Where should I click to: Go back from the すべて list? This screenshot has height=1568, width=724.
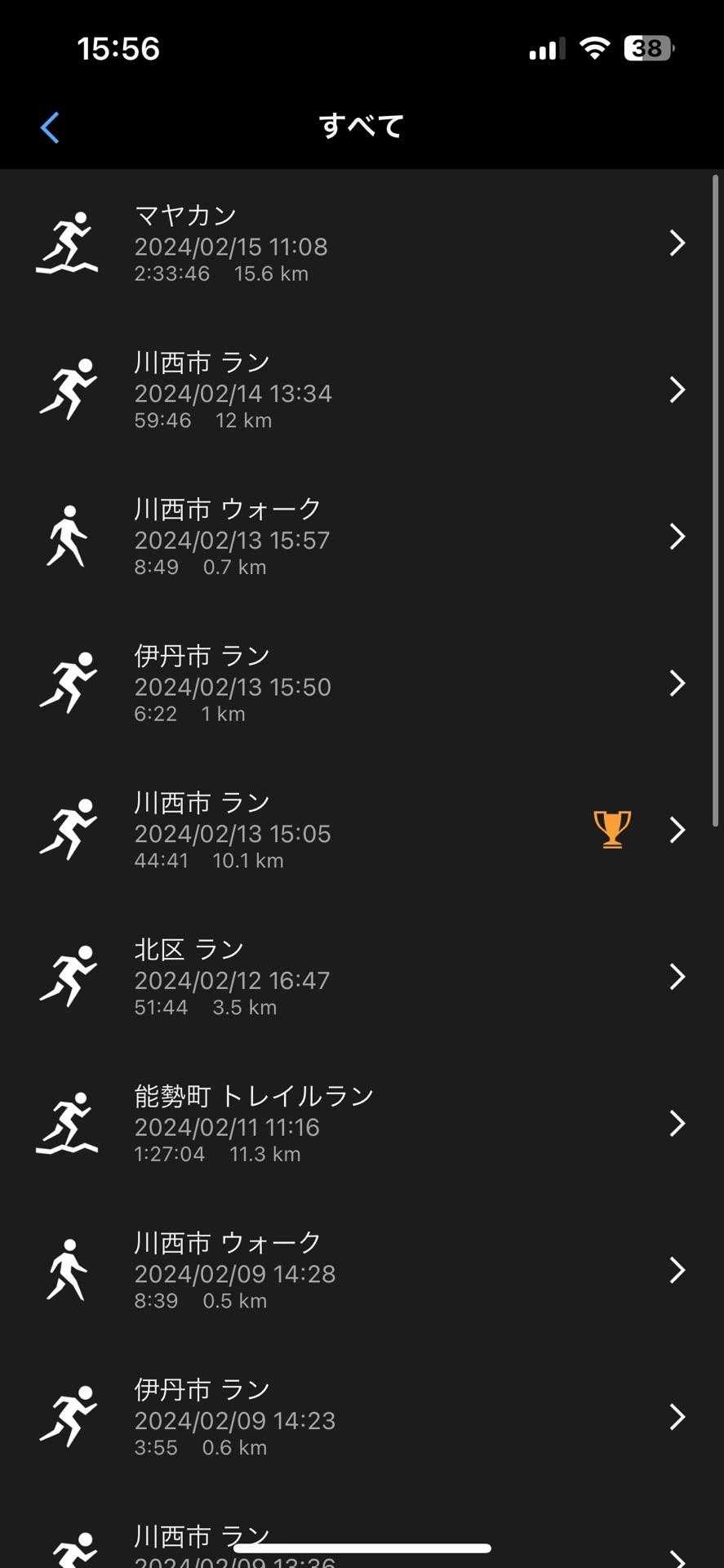click(x=51, y=127)
